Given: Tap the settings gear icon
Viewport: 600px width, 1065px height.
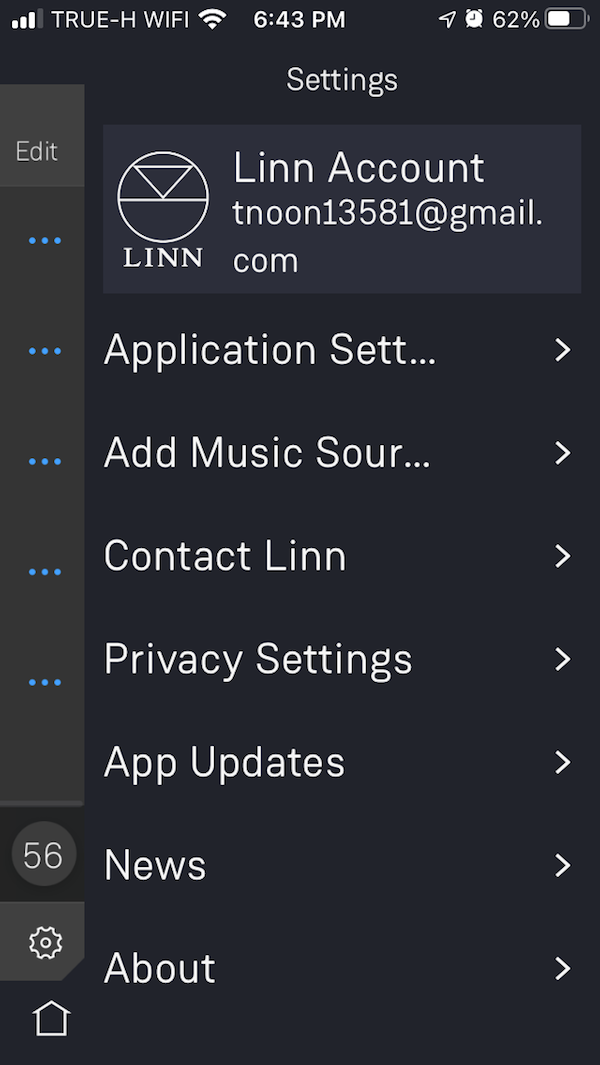Looking at the screenshot, I should point(46,942).
